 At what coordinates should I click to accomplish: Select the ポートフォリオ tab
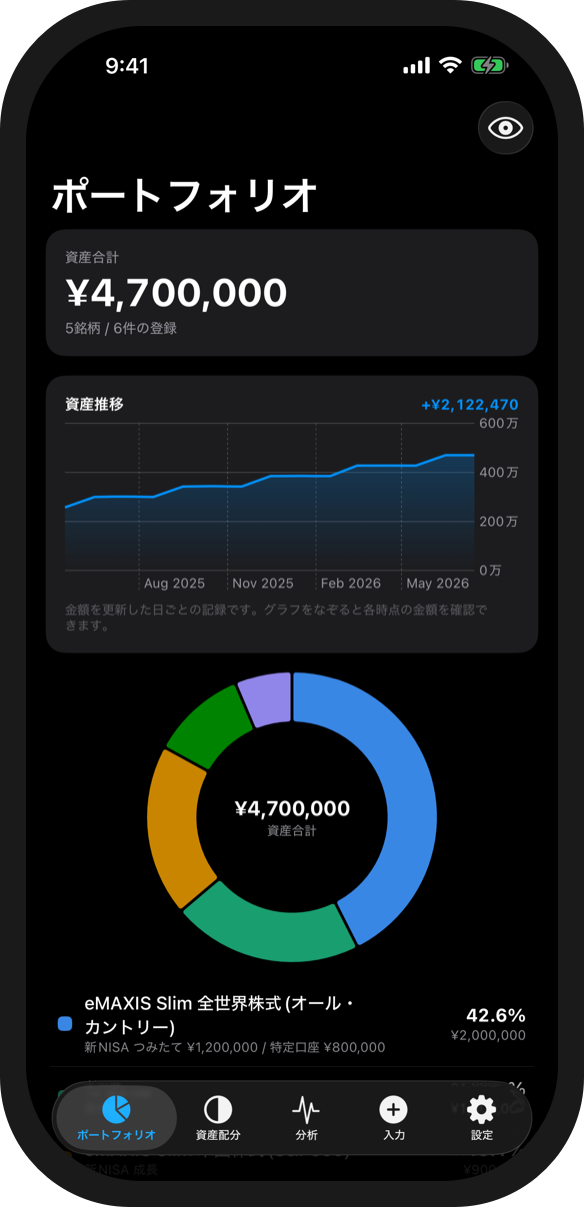tap(117, 1116)
